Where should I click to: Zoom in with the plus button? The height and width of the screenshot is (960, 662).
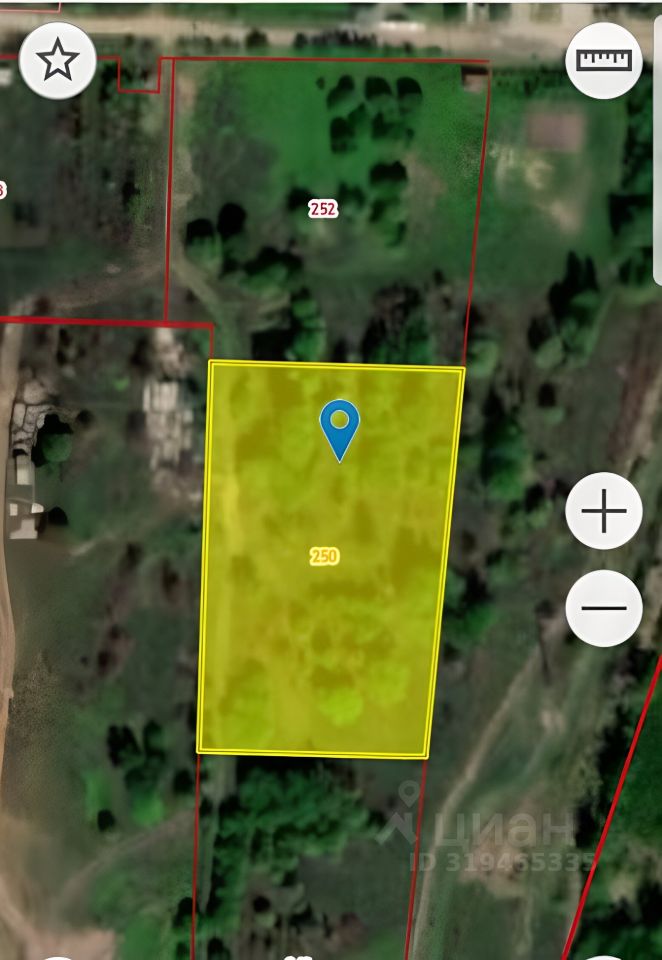point(603,512)
